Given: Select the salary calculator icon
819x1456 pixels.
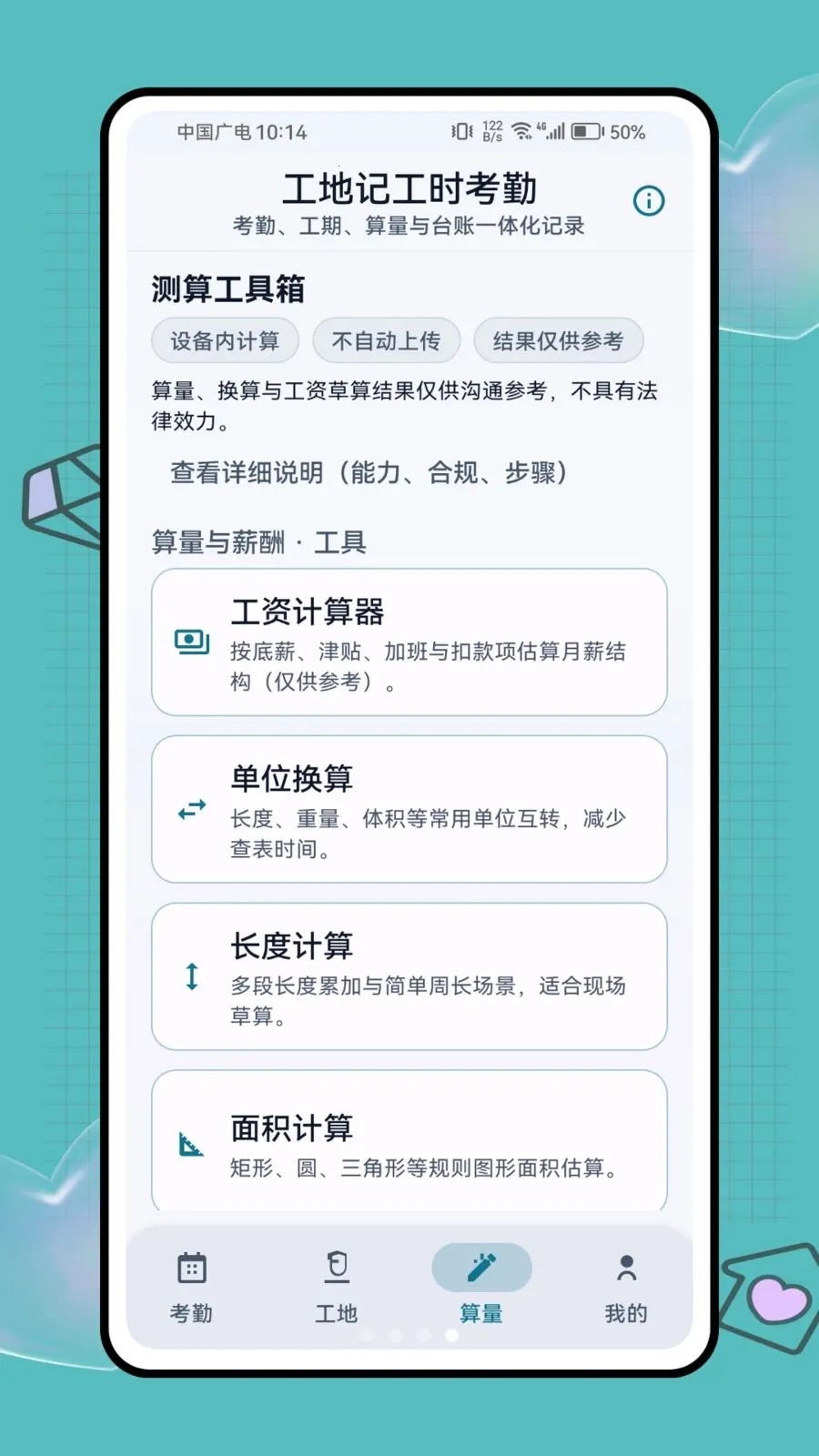Looking at the screenshot, I should [190, 642].
